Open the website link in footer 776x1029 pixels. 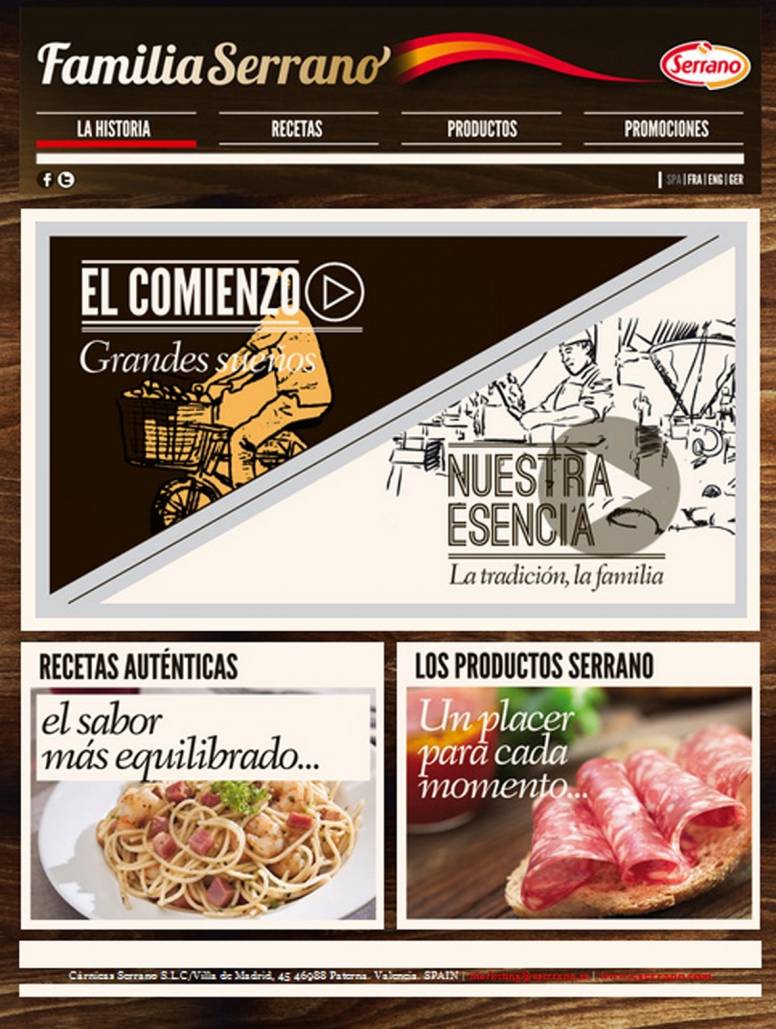pyautogui.click(x=655, y=975)
